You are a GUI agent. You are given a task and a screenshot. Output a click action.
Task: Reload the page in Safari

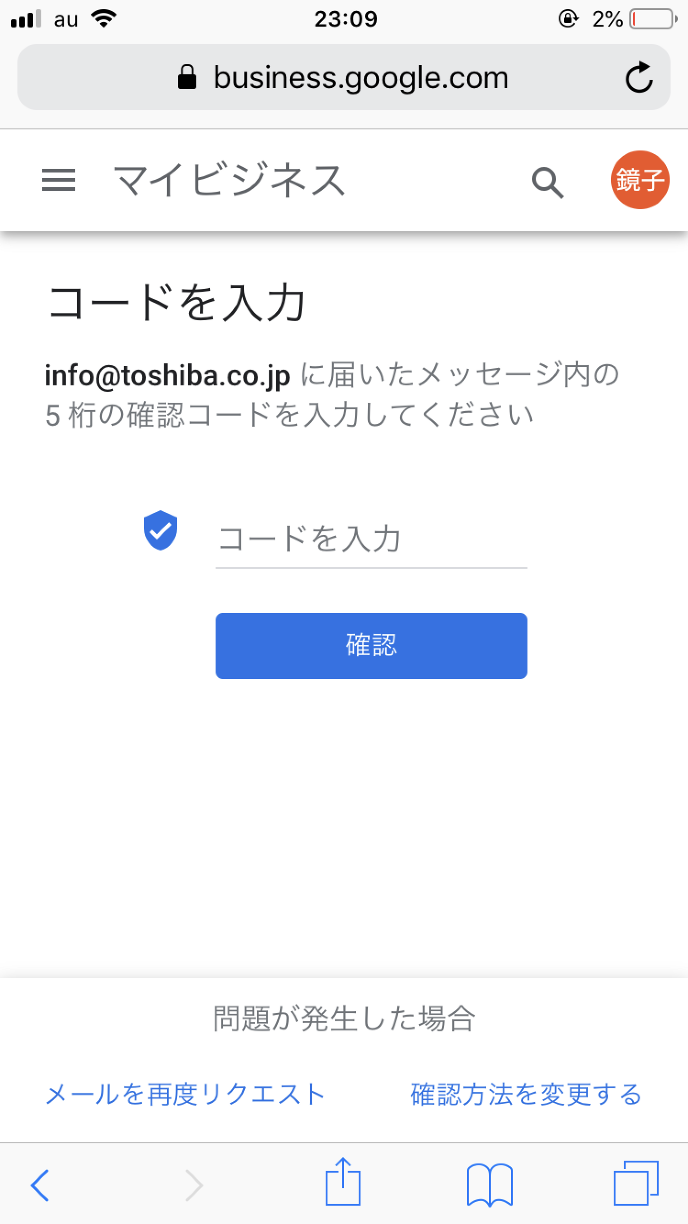[639, 78]
